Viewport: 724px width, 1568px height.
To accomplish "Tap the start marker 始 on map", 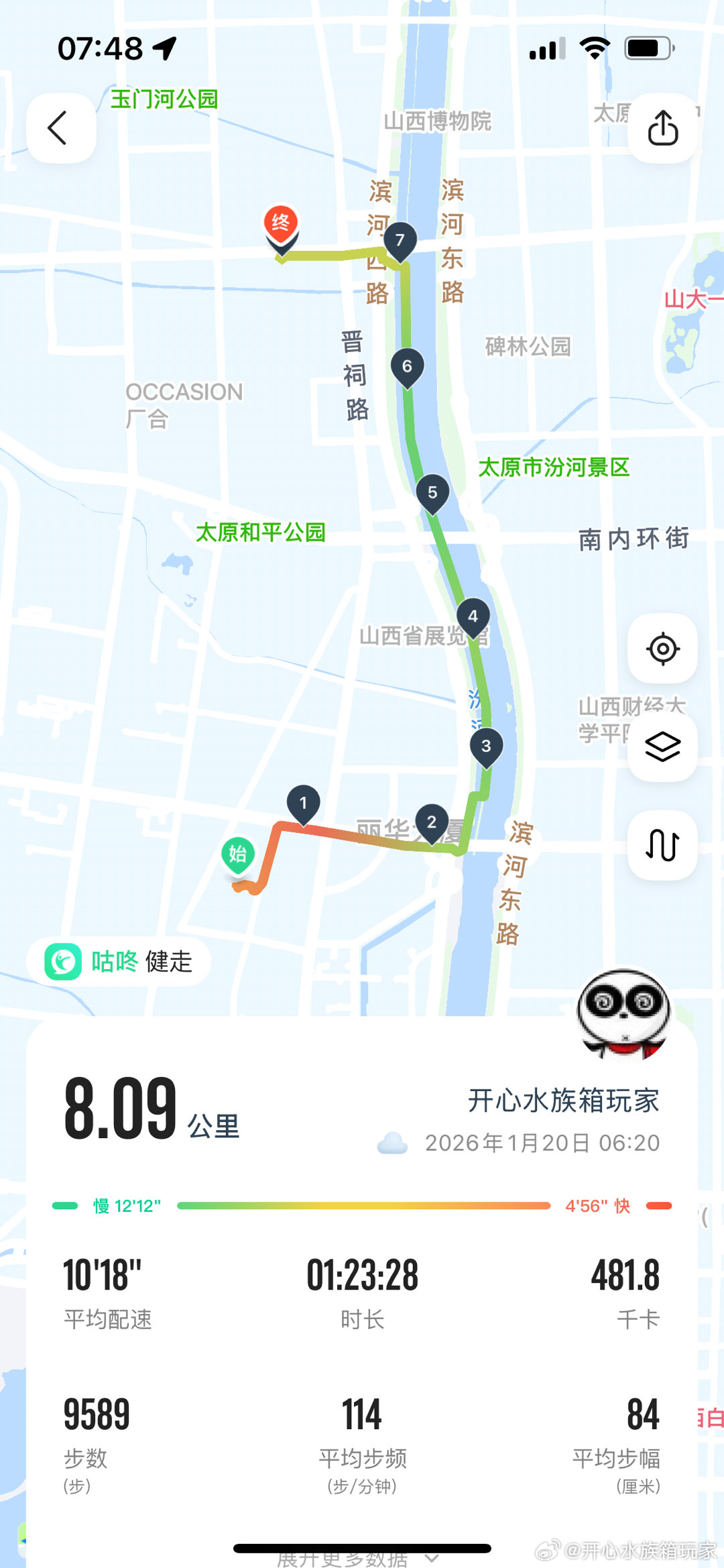I will point(238,853).
